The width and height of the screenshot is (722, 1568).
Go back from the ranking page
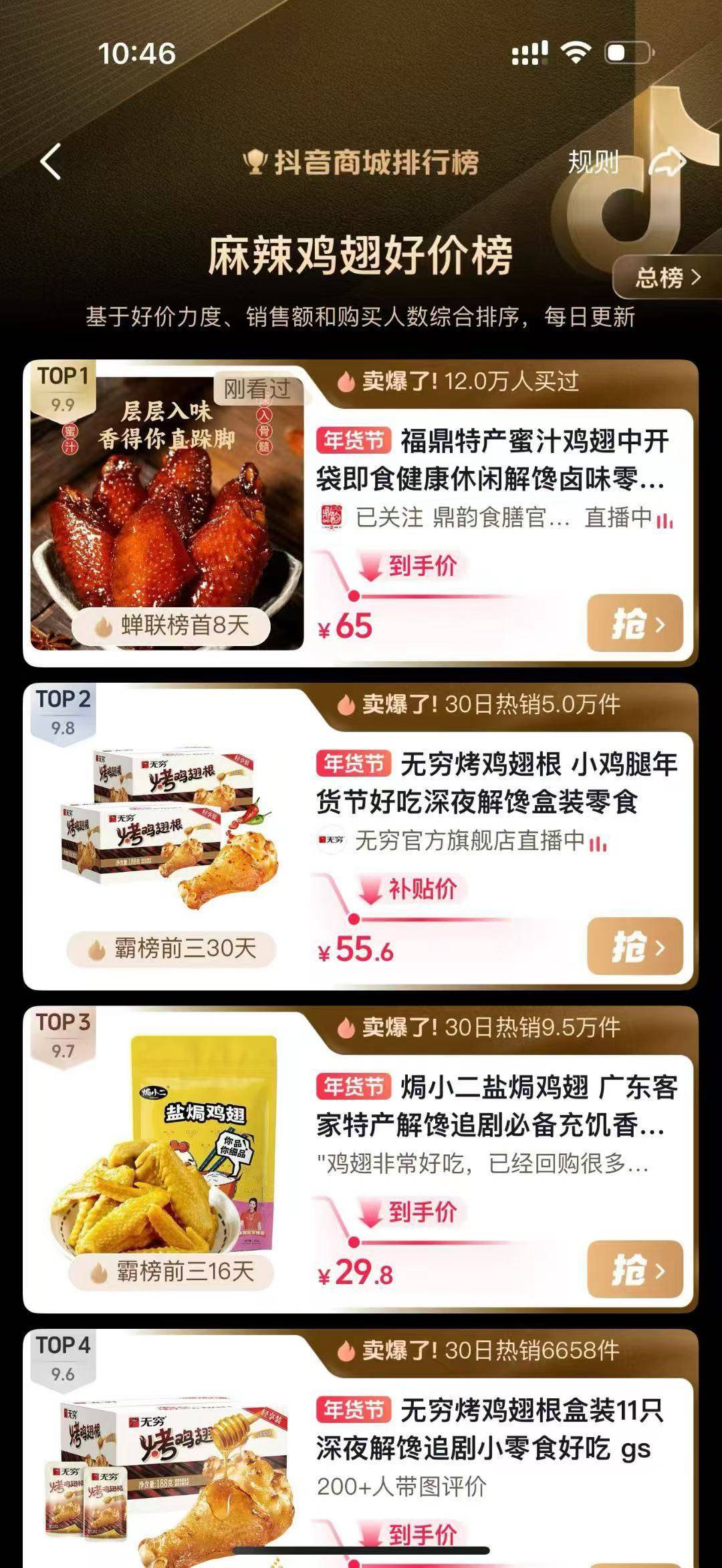pyautogui.click(x=51, y=162)
